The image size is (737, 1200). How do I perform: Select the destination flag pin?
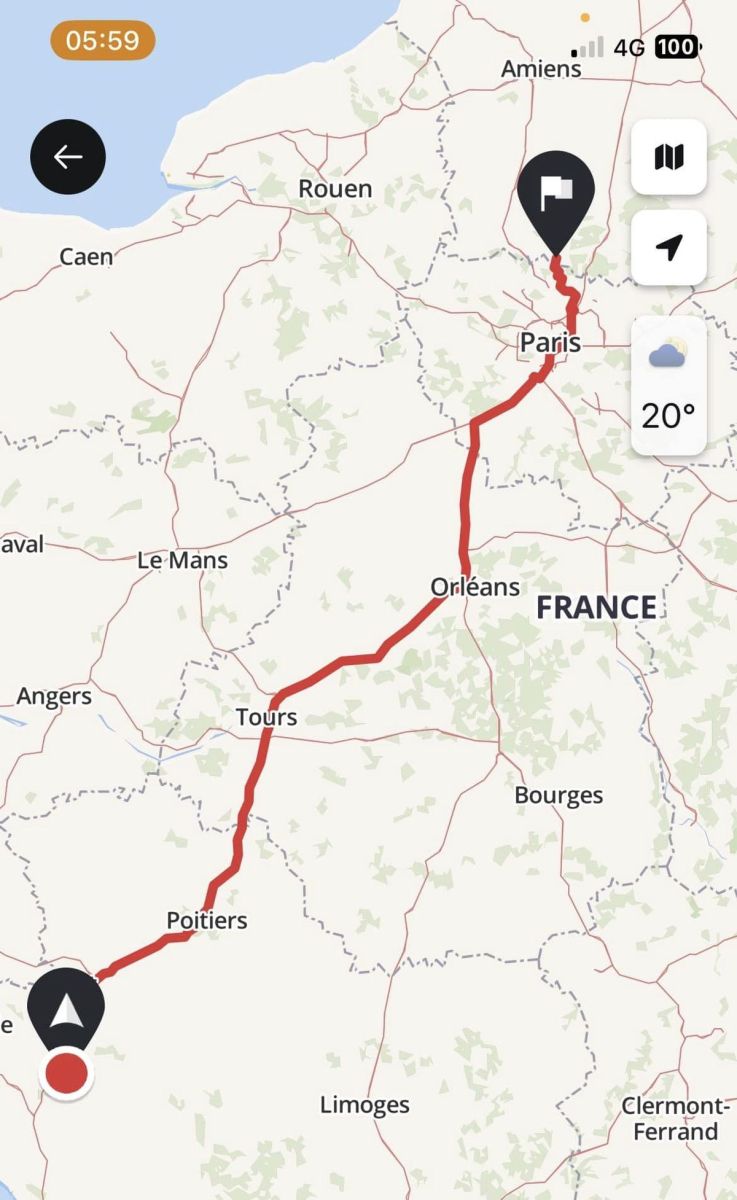[557, 196]
